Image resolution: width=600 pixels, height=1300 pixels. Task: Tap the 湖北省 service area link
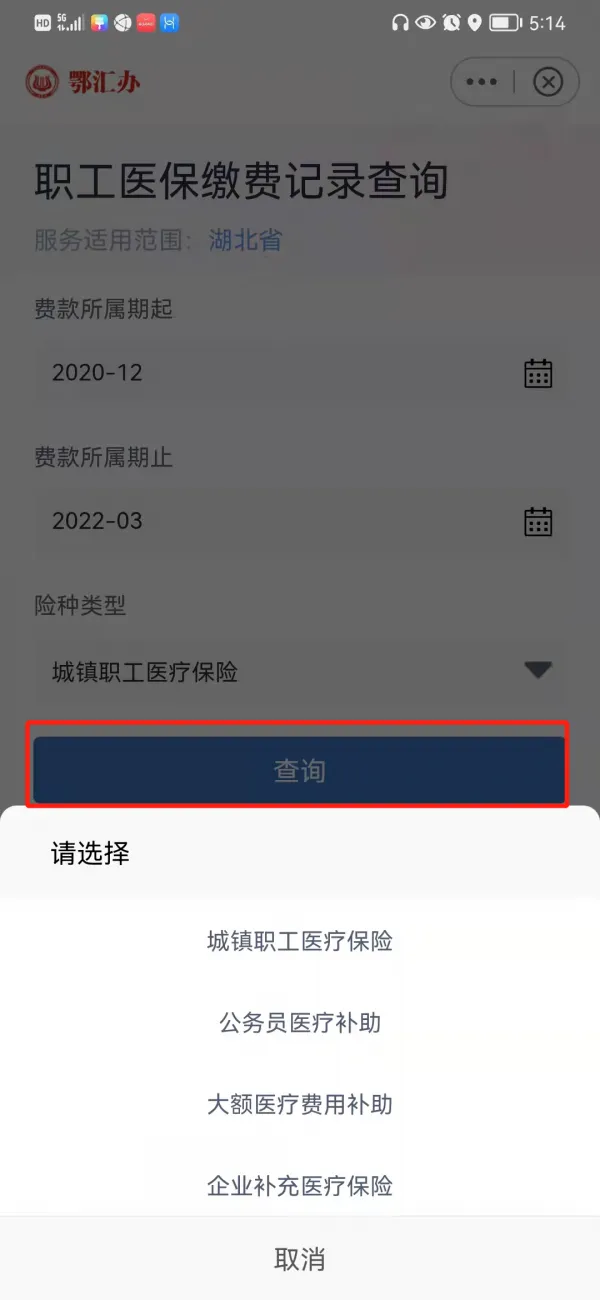pyautogui.click(x=245, y=240)
